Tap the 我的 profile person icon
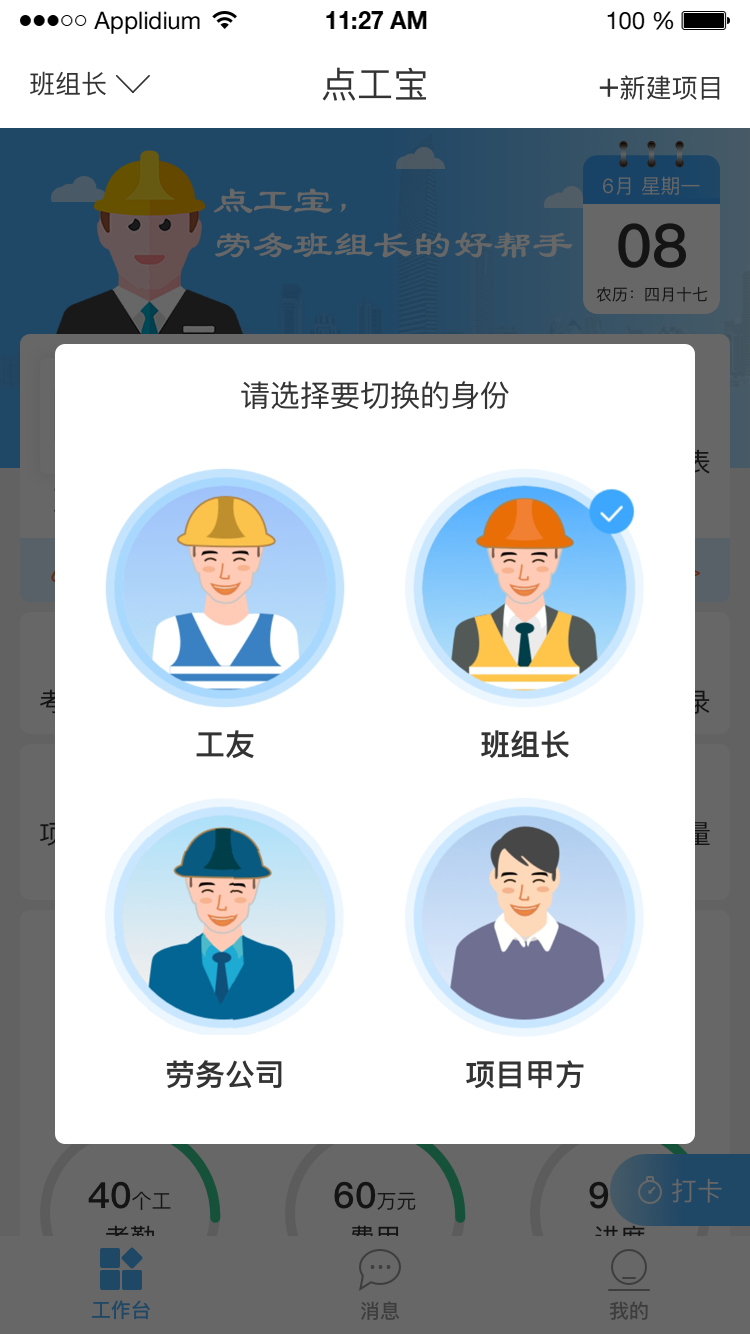Viewport: 750px width, 1334px height. pos(628,1272)
